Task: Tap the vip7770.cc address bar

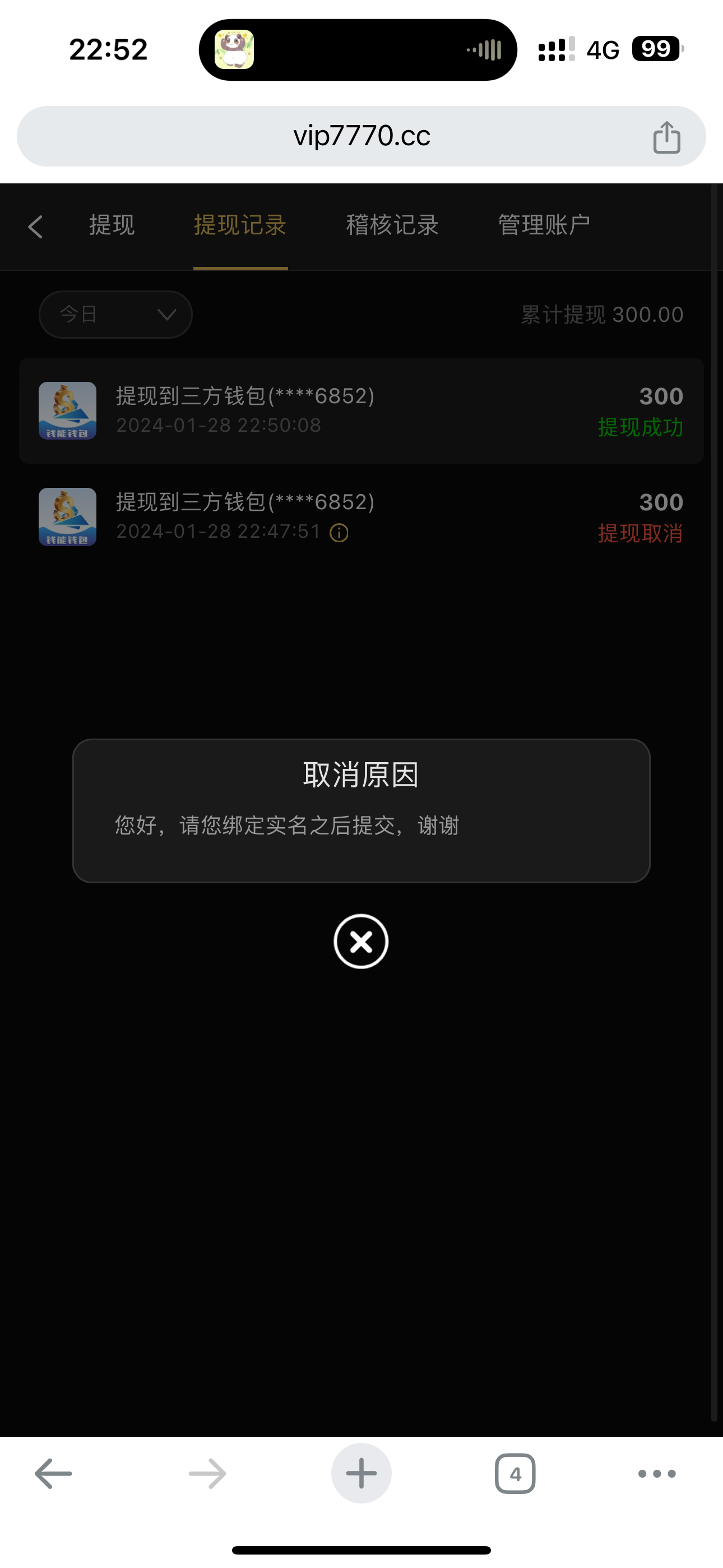Action: tap(361, 136)
